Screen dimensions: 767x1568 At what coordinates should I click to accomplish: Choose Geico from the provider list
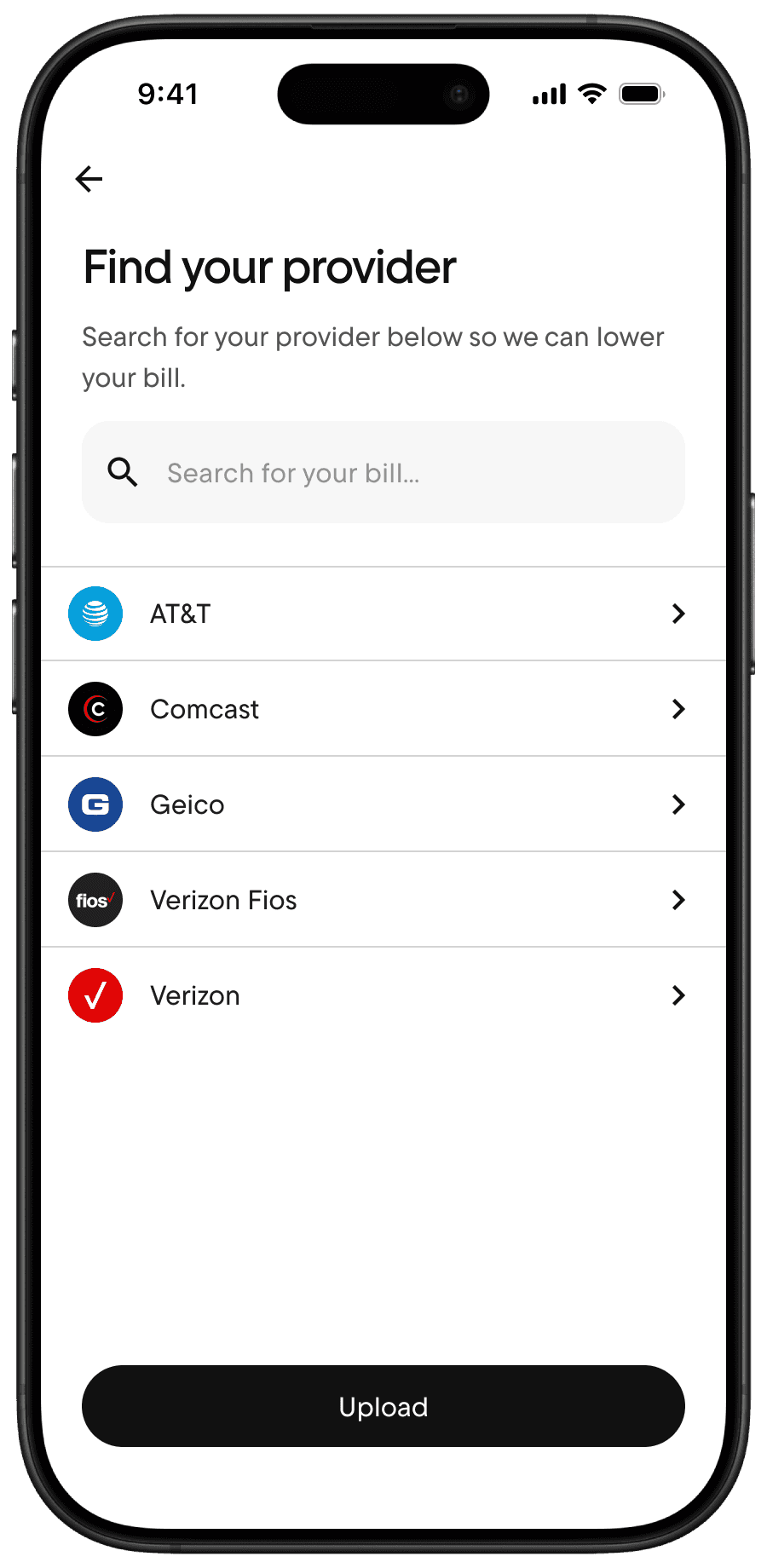pyautogui.click(x=383, y=804)
